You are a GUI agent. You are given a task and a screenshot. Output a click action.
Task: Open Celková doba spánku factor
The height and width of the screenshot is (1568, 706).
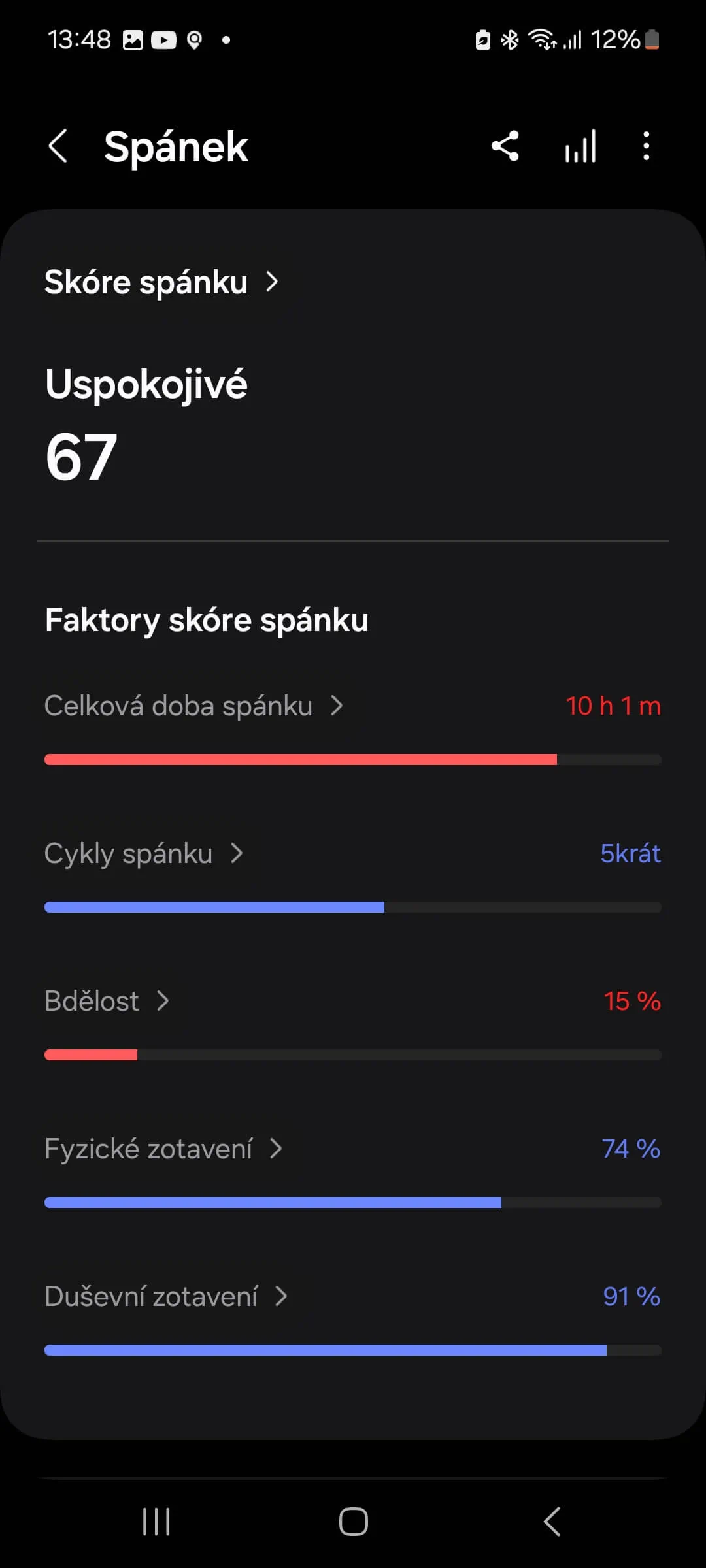(x=193, y=706)
